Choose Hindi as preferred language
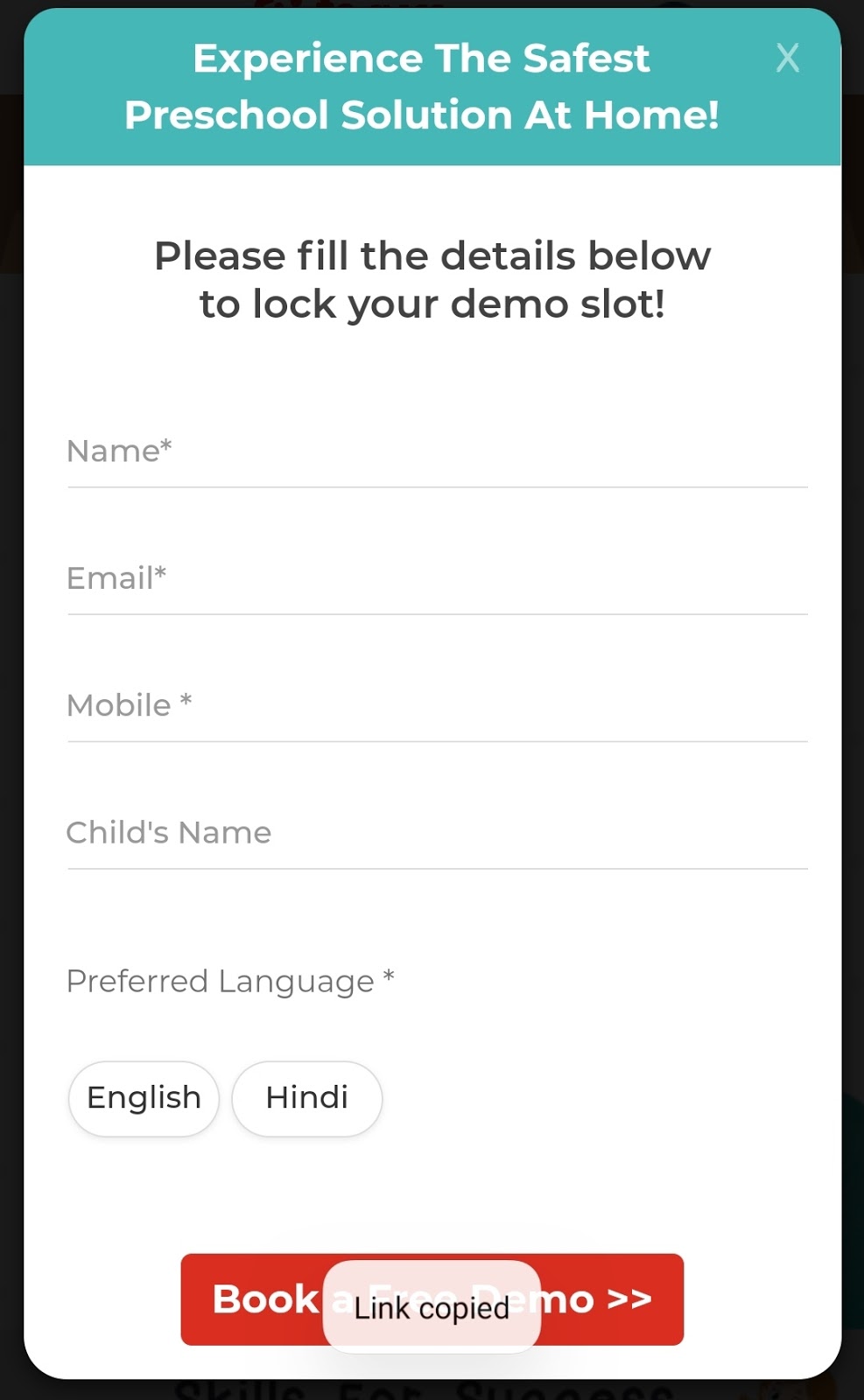The image size is (864, 1400). (306, 1098)
